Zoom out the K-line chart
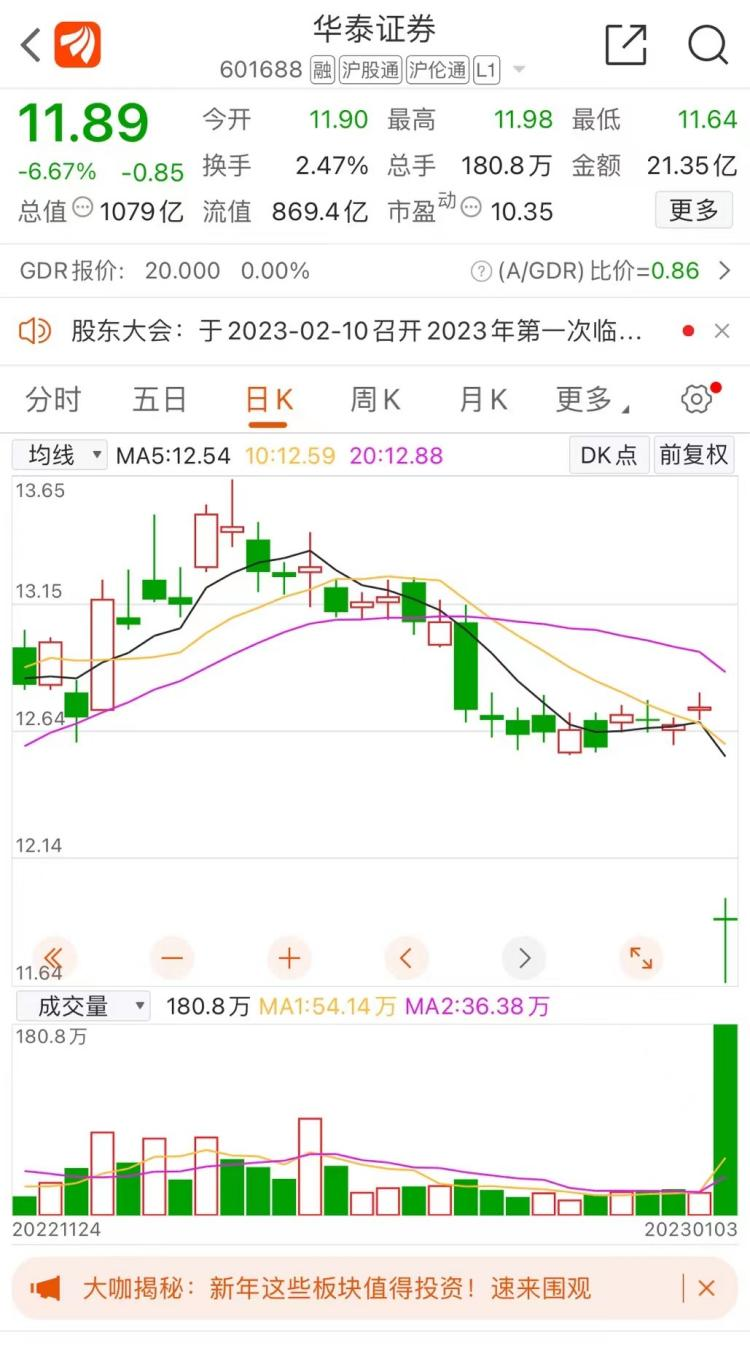This screenshot has width=750, height=1348. [x=172, y=959]
